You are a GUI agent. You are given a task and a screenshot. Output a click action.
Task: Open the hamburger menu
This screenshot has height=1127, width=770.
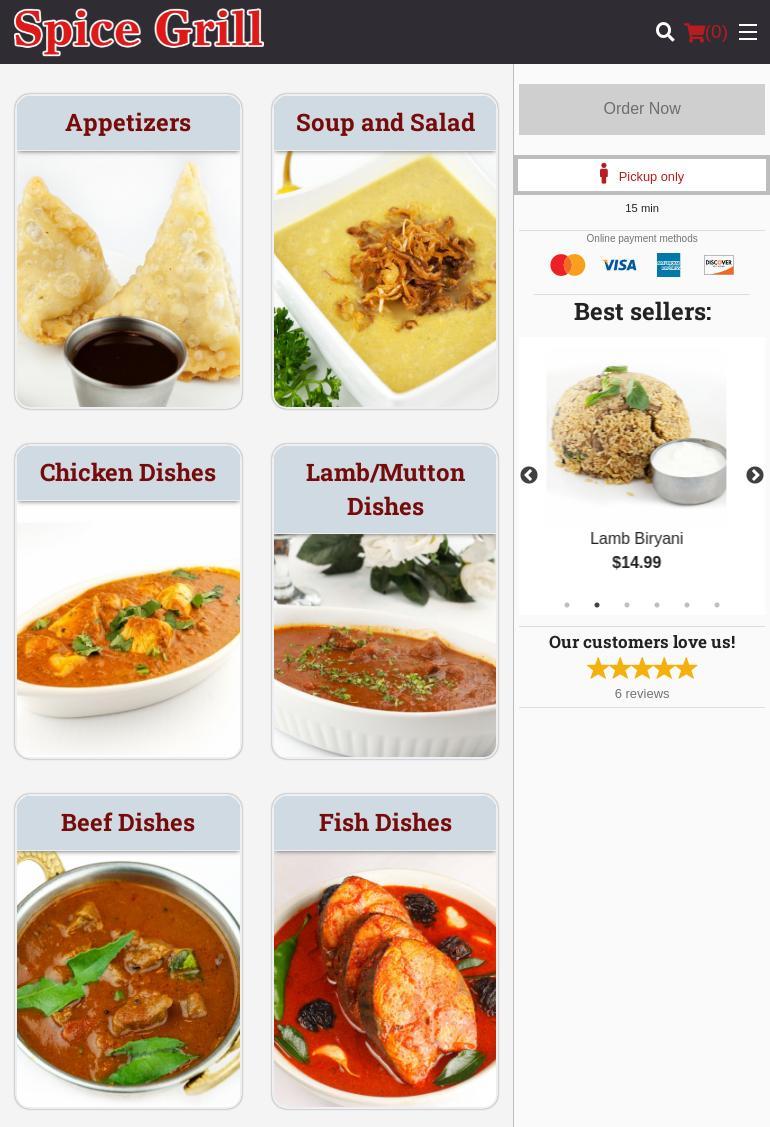coord(748,32)
